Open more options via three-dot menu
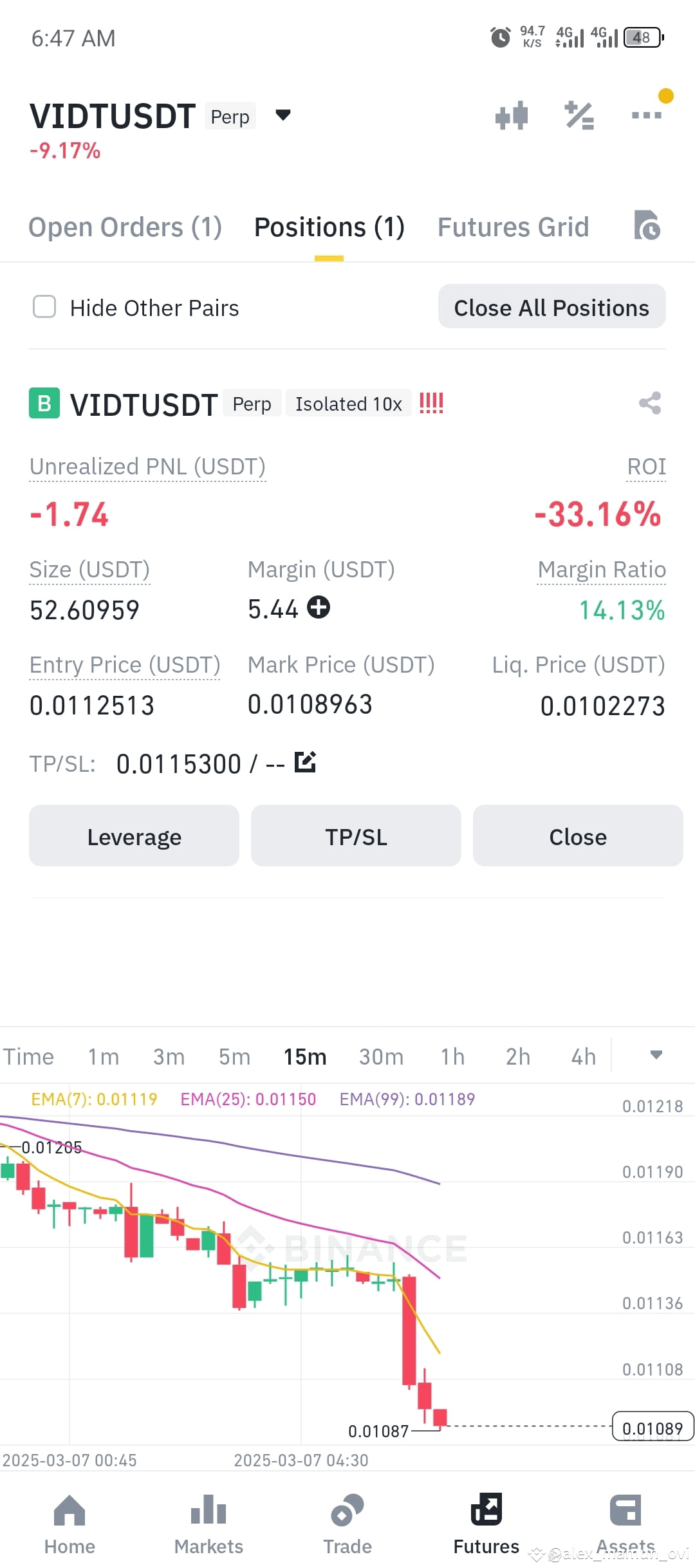 [646, 115]
